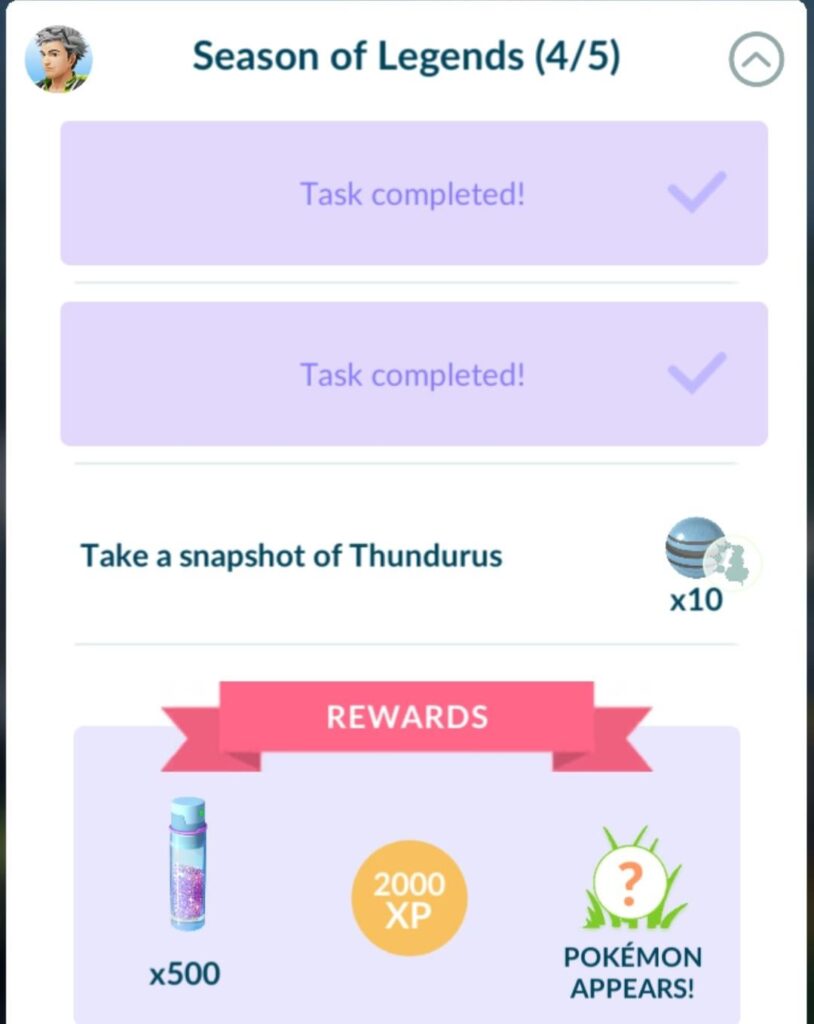Select the Season of Legends (4/5) title
Viewport: 814px width, 1024px height.
[x=406, y=56]
